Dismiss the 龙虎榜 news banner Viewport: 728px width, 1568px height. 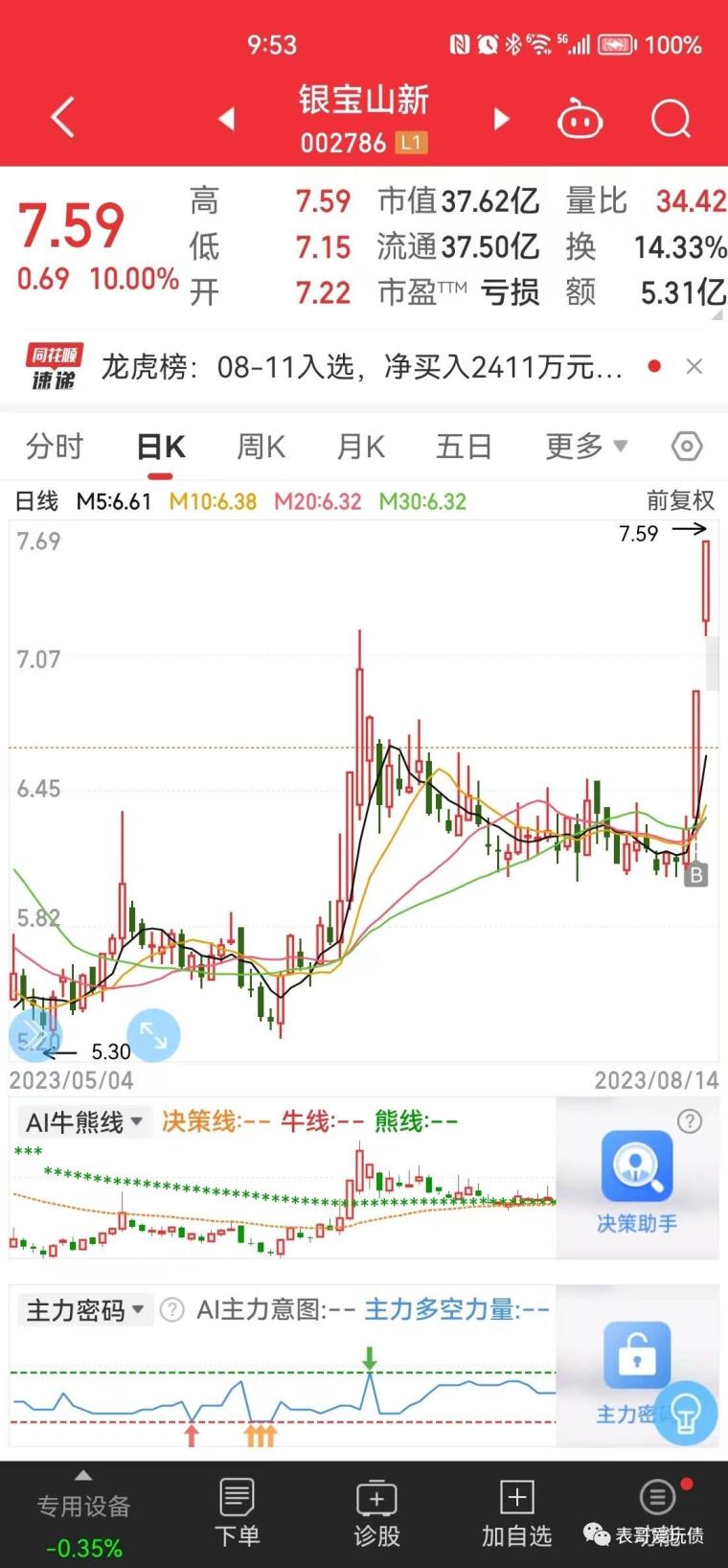(x=694, y=366)
